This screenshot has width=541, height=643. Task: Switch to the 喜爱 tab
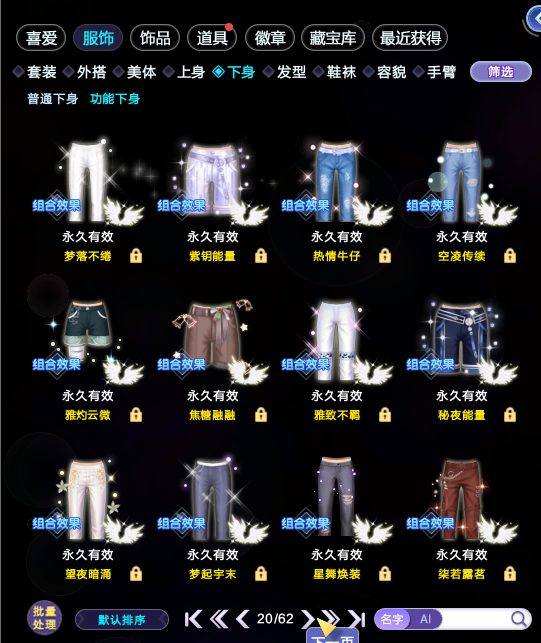(x=41, y=38)
